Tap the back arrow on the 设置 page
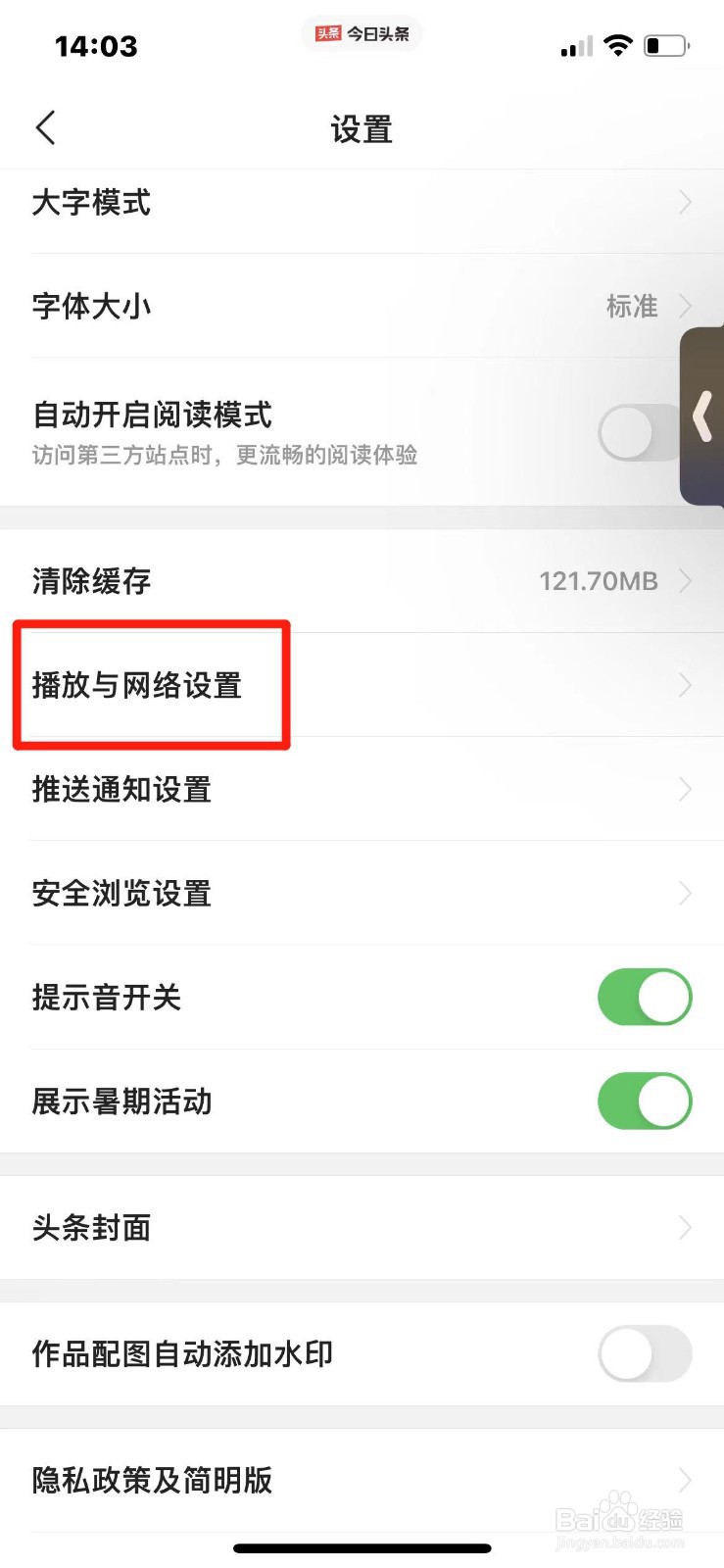The width and height of the screenshot is (724, 1568). click(x=44, y=127)
